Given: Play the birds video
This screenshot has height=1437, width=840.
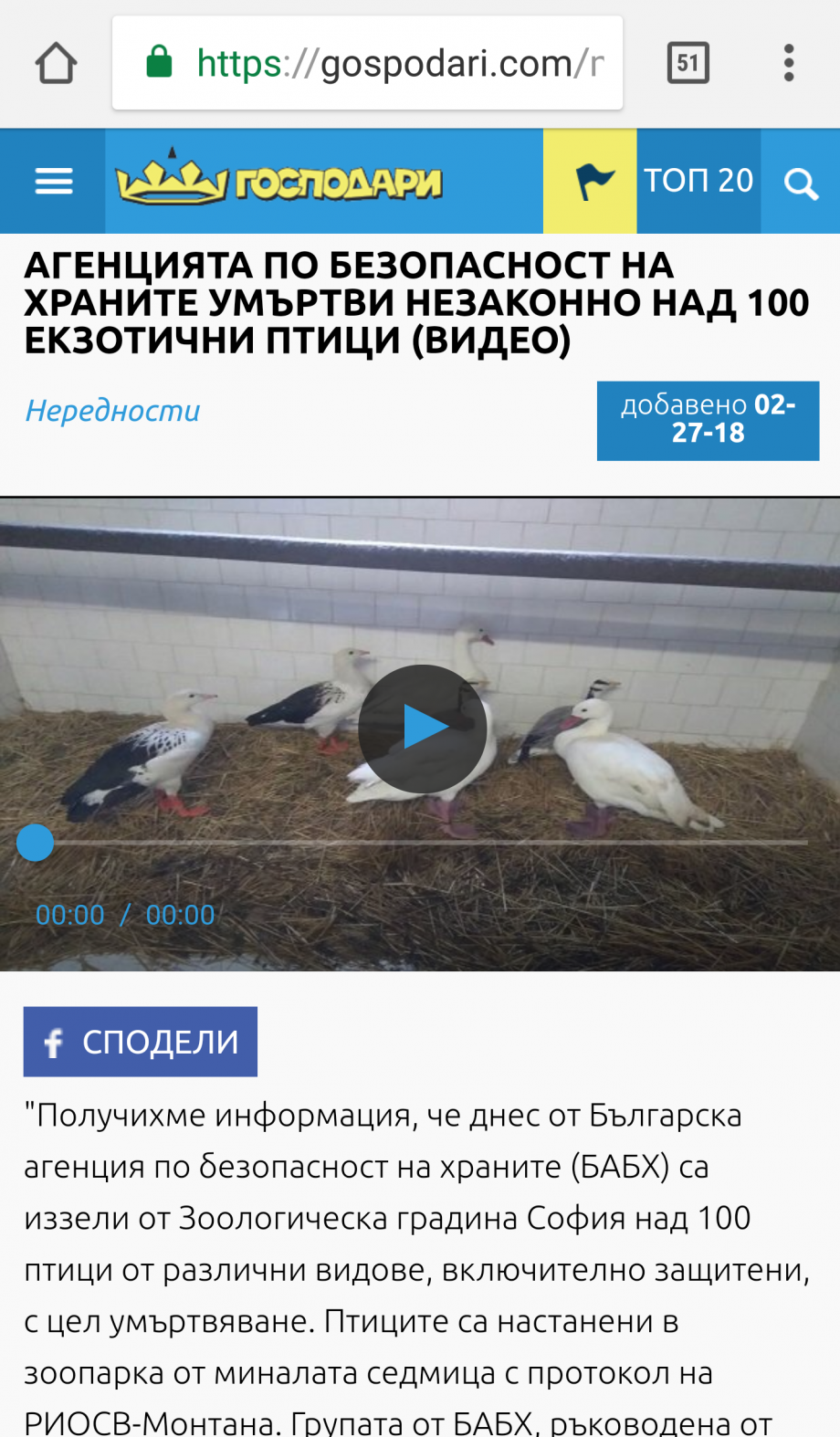Looking at the screenshot, I should coord(422,729).
